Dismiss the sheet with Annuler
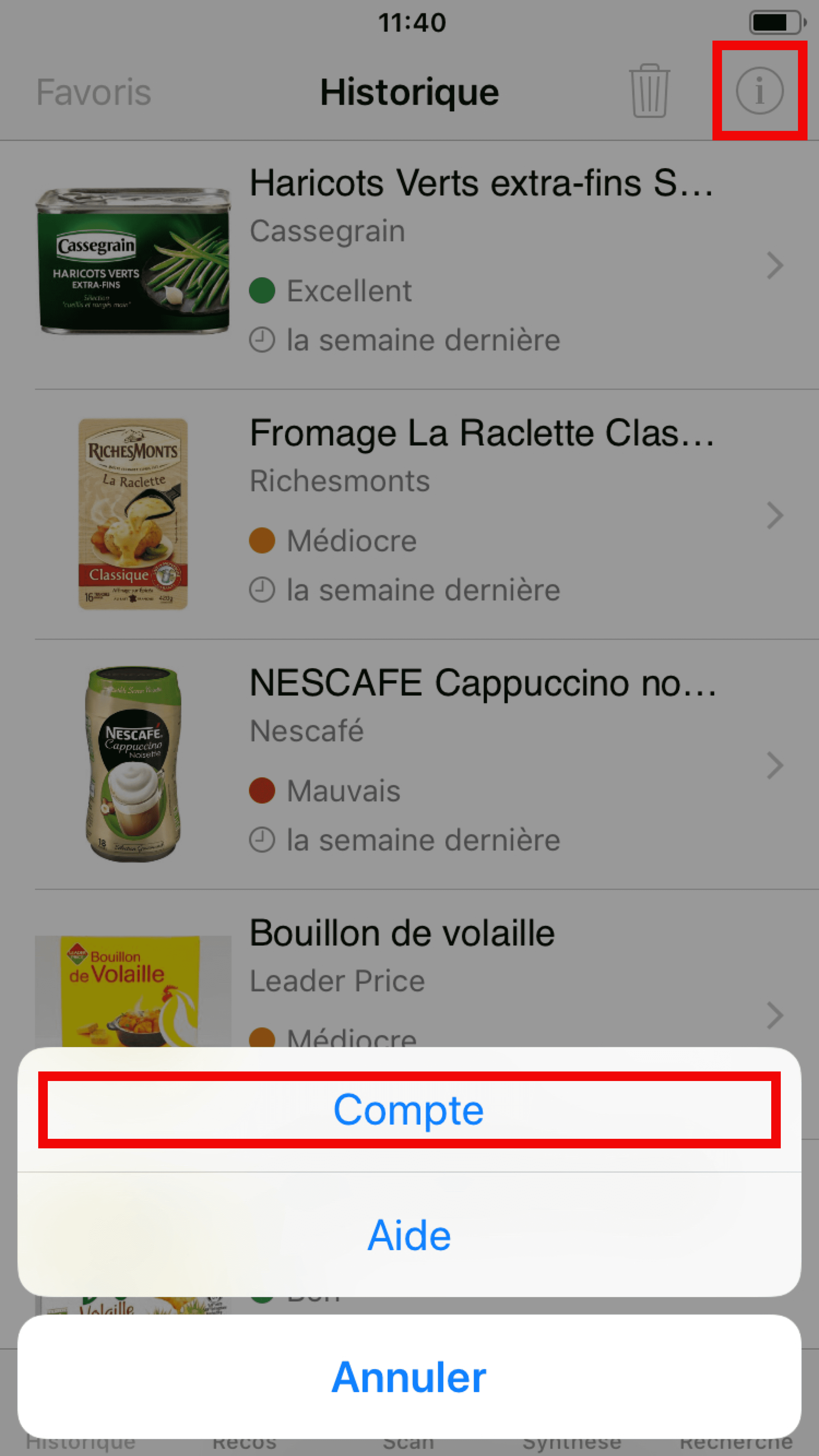The height and width of the screenshot is (1456, 819). pyautogui.click(x=409, y=1377)
